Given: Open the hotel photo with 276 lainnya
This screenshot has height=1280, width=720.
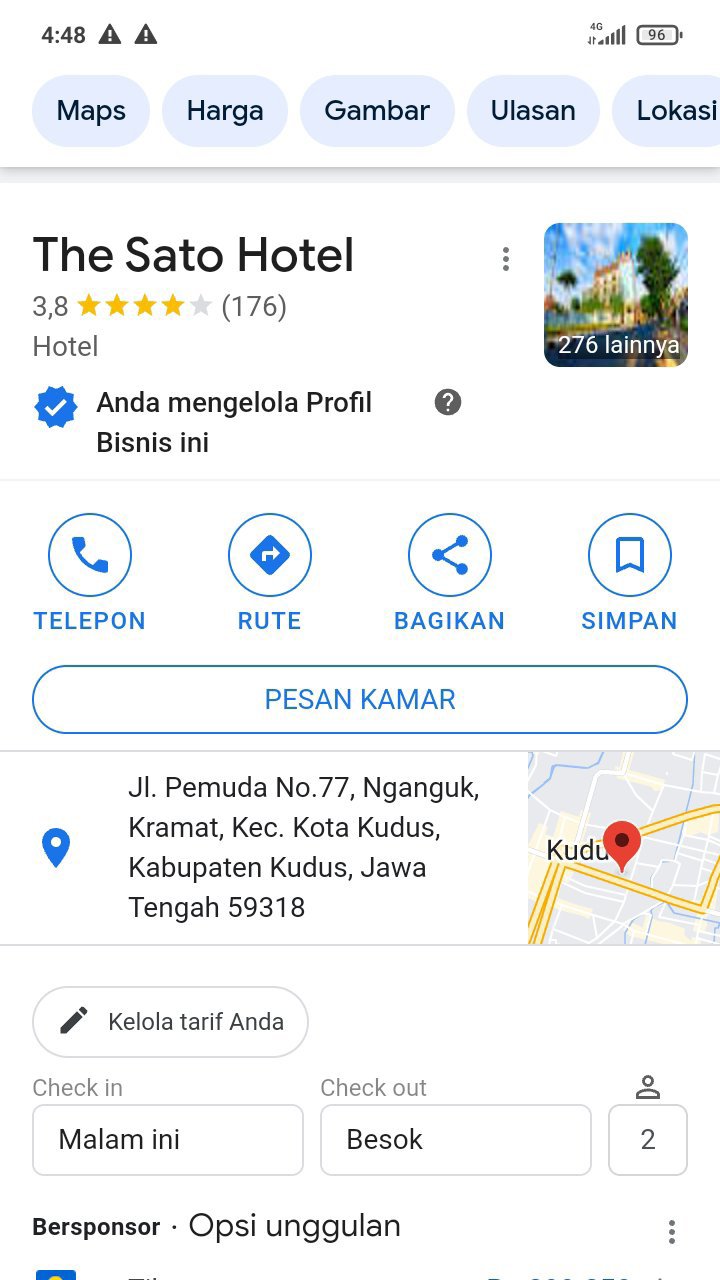Looking at the screenshot, I should 616,295.
